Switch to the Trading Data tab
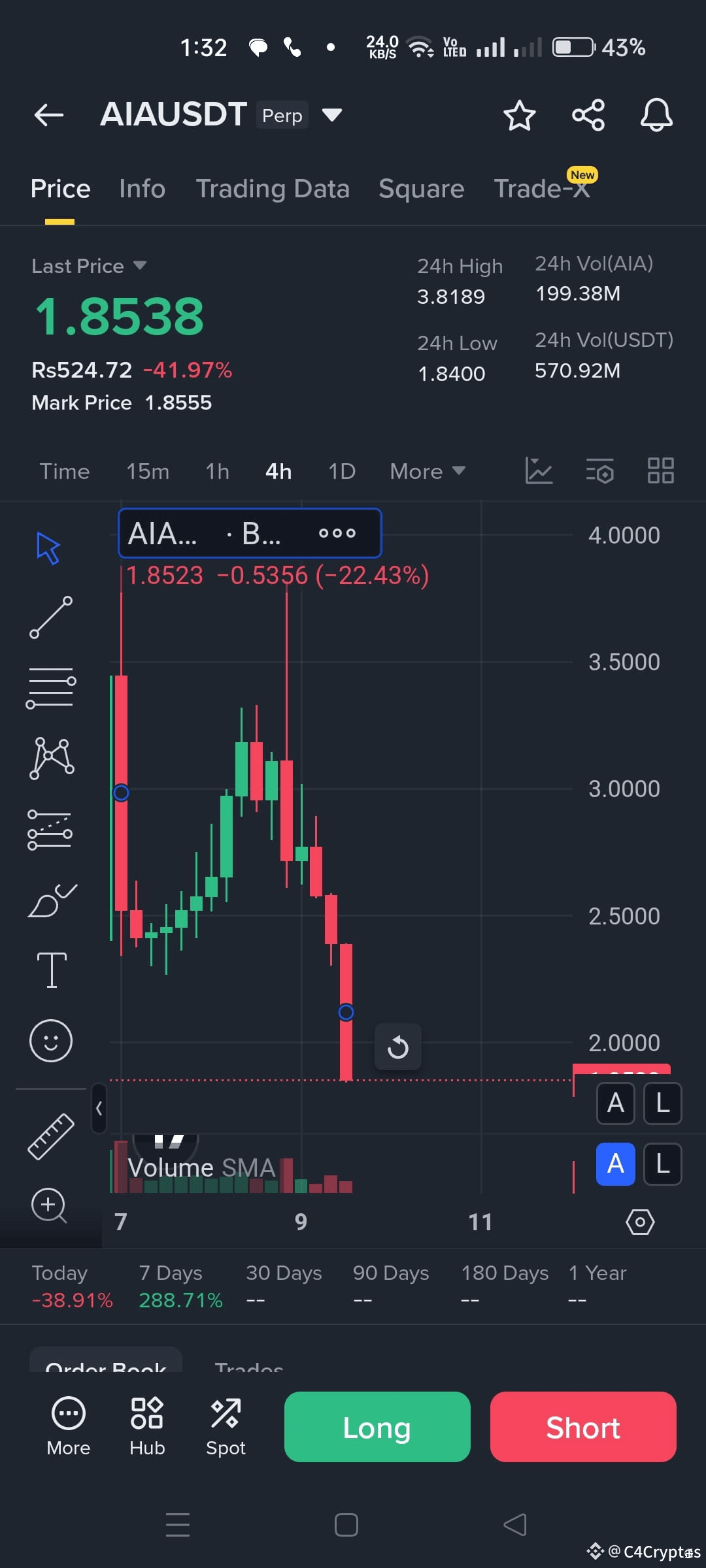 click(x=273, y=188)
